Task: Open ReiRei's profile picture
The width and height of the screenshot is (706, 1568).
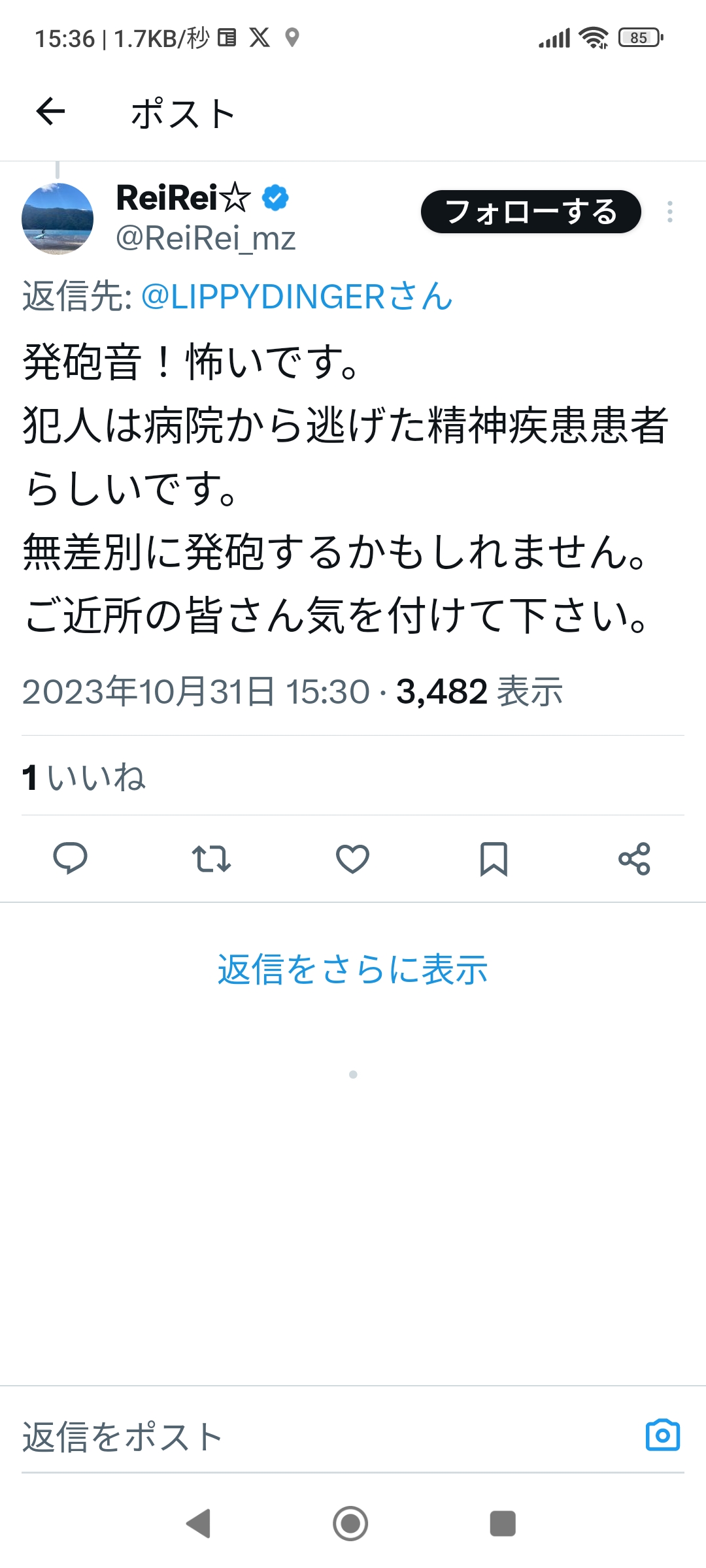Action: (58, 219)
